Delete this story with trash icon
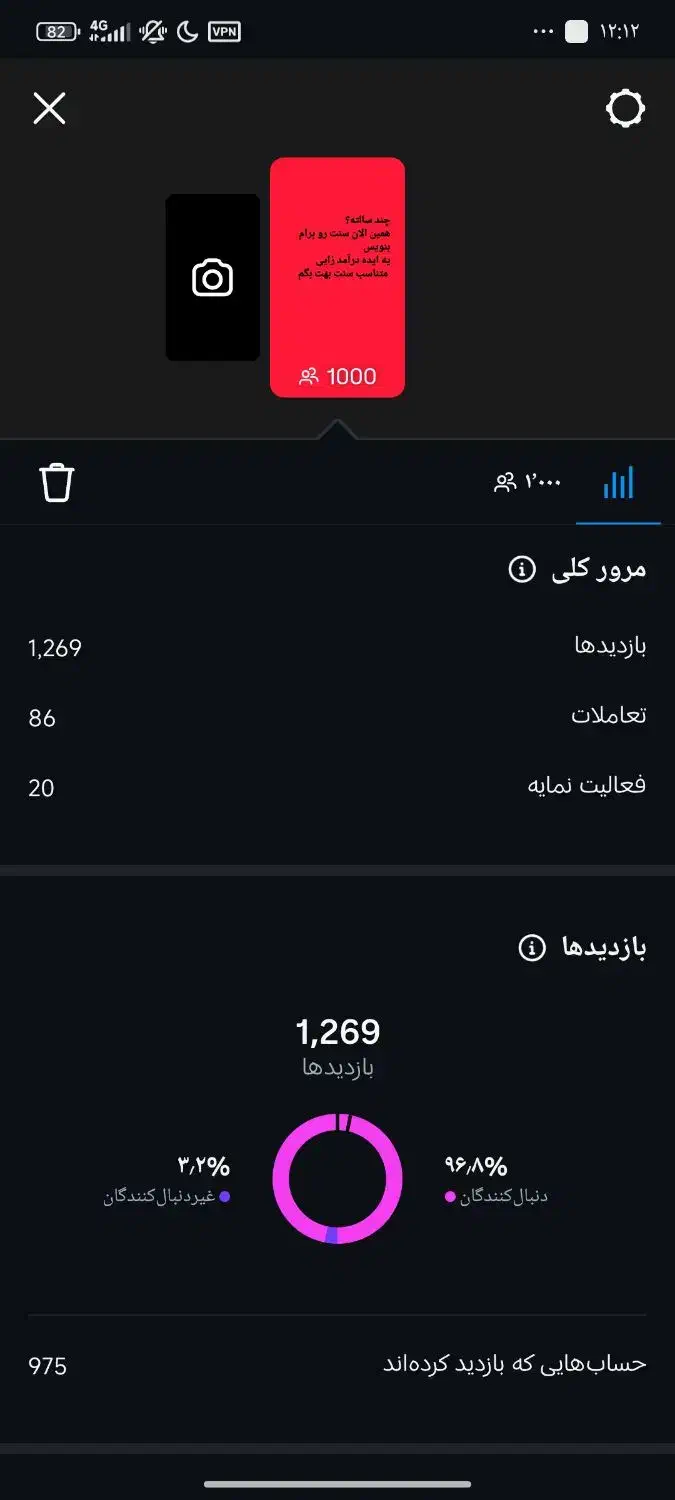 point(57,483)
